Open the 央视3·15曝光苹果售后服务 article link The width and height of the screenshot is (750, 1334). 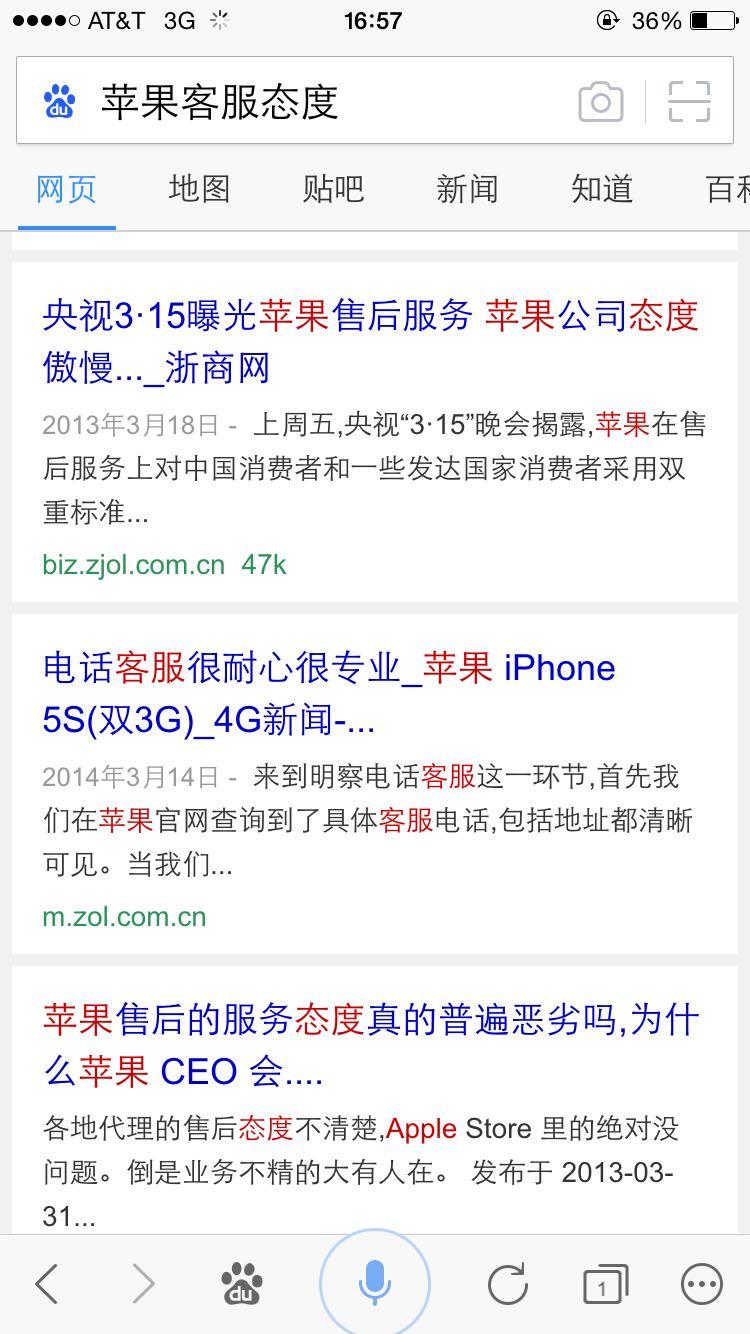[370, 340]
